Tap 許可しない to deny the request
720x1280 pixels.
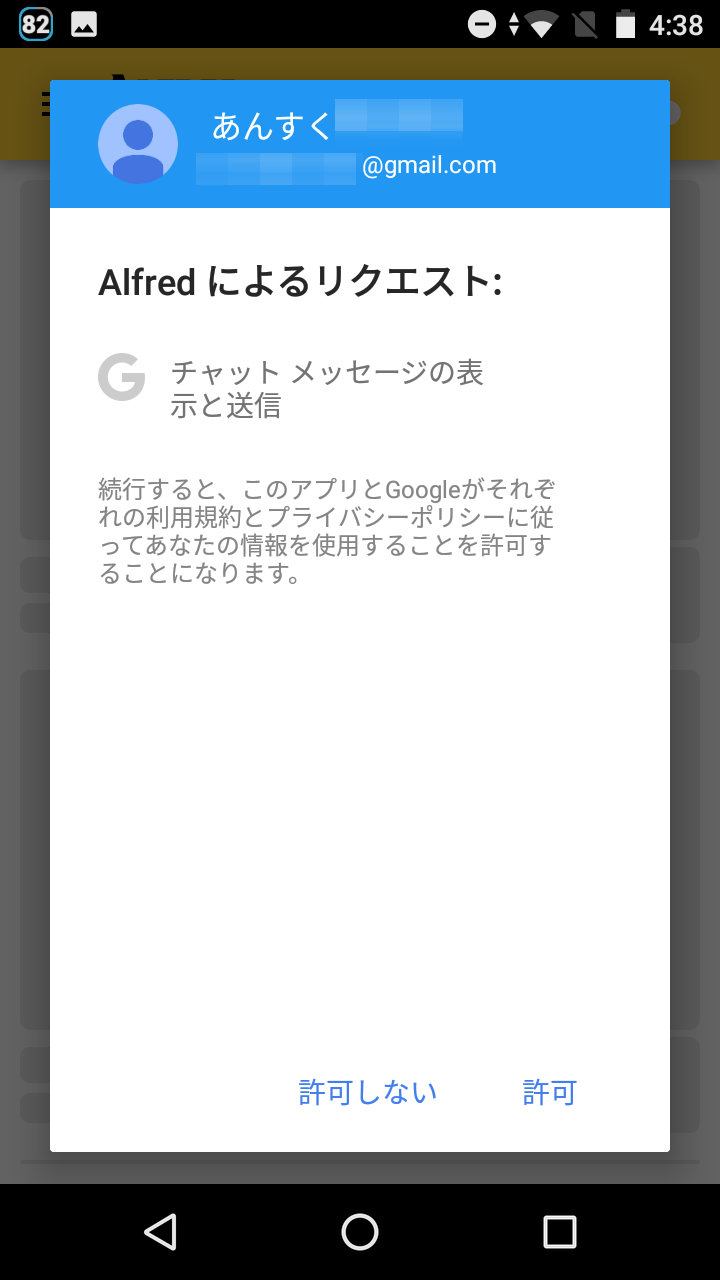pos(367,1093)
